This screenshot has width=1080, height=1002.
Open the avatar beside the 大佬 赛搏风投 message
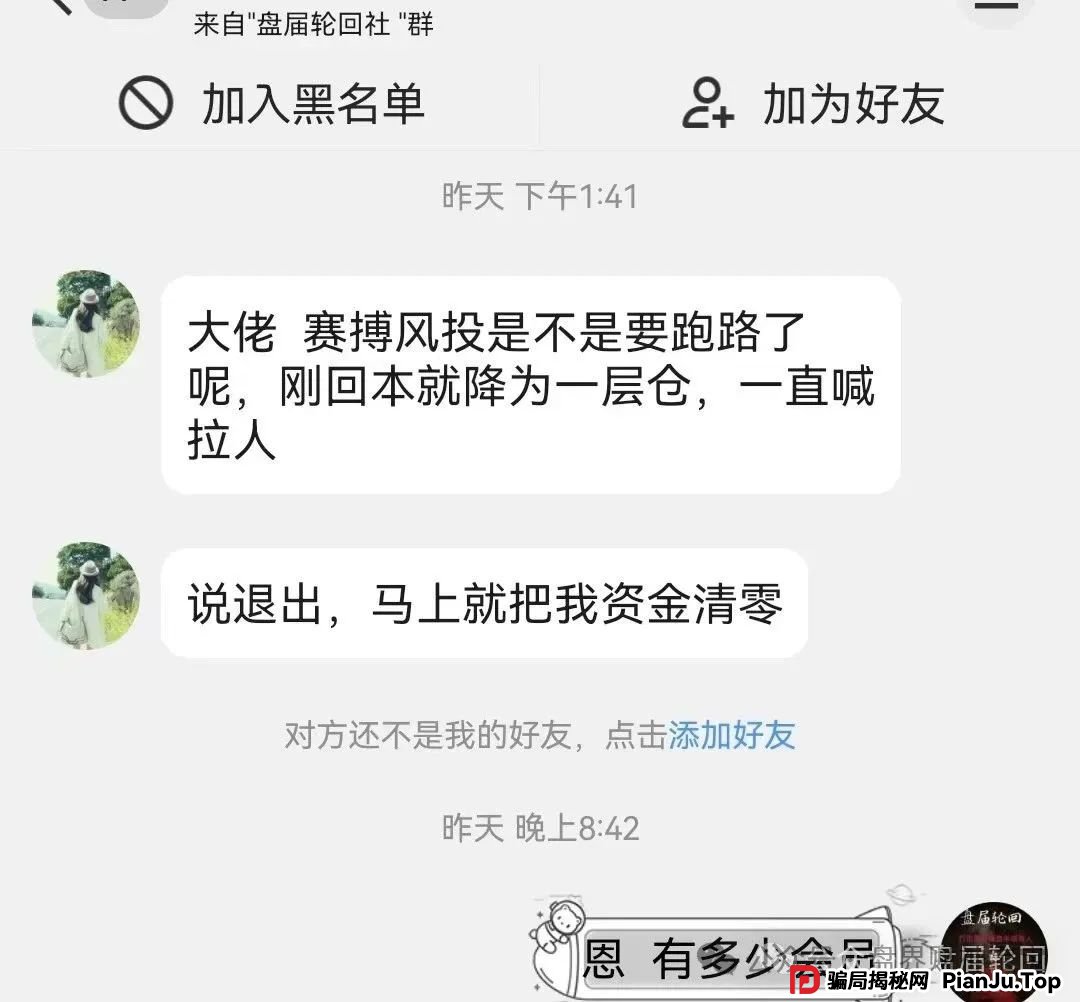[x=86, y=323]
